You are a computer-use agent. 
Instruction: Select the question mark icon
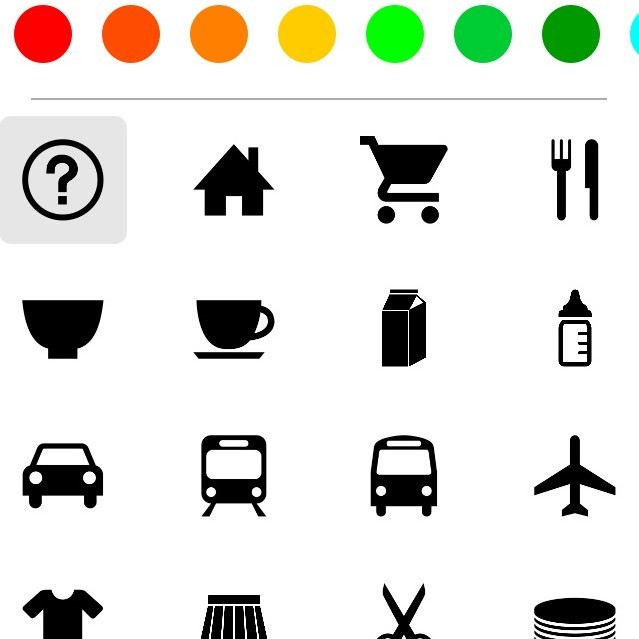pyautogui.click(x=63, y=180)
